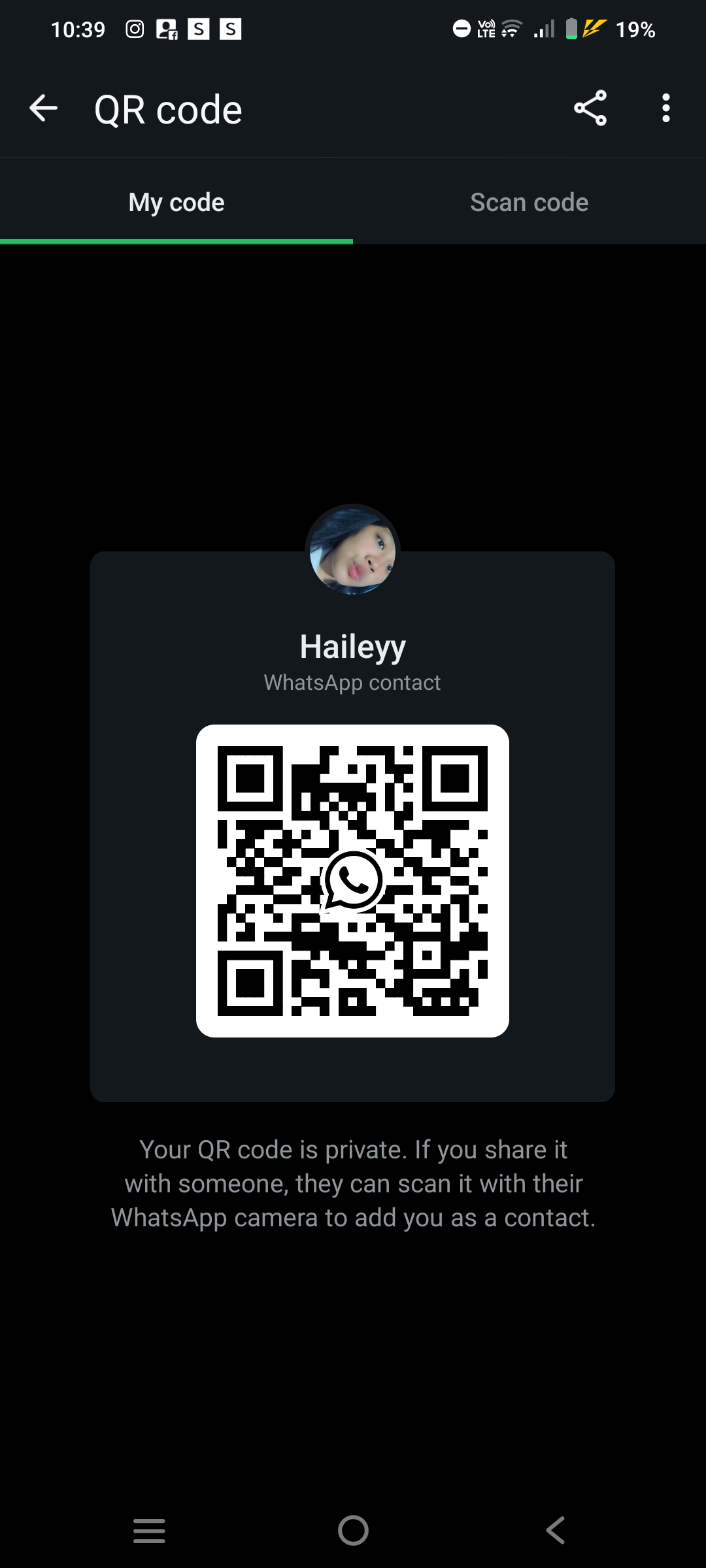This screenshot has width=706, height=1568.
Task: Open the system recent apps menu
Action: click(x=149, y=1530)
